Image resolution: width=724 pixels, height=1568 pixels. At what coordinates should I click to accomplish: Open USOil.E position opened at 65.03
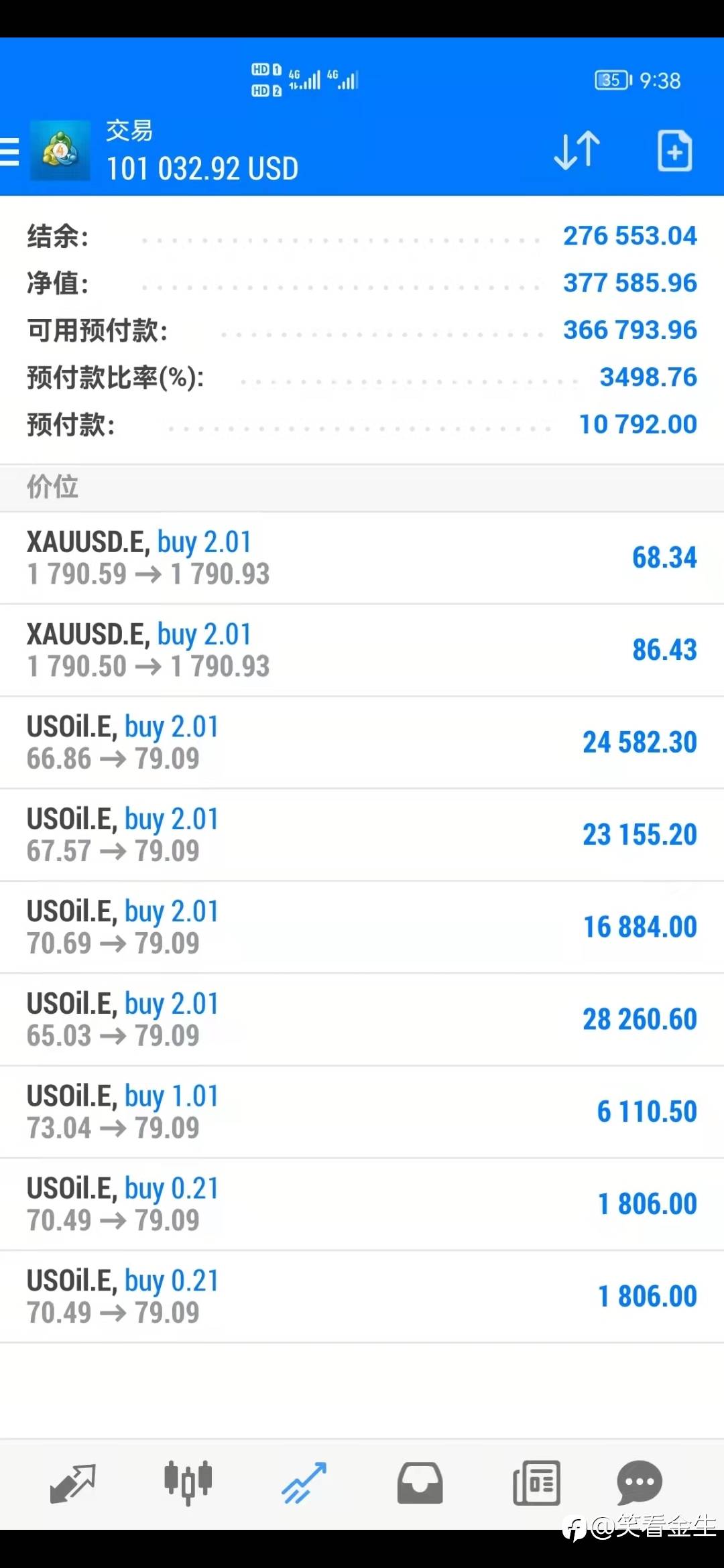pyautogui.click(x=362, y=1021)
